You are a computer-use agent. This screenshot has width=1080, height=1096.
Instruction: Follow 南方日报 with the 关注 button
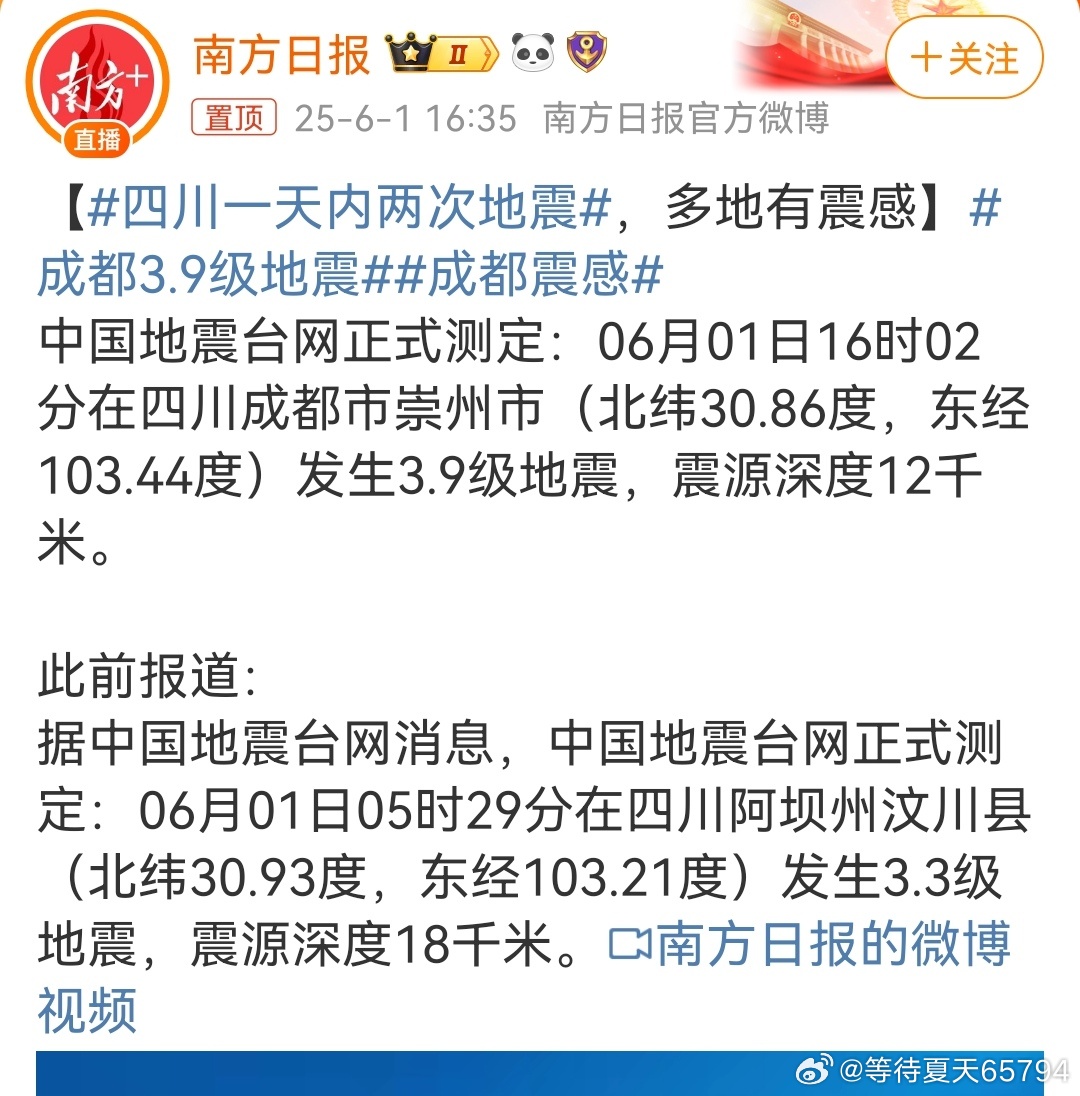963,58
